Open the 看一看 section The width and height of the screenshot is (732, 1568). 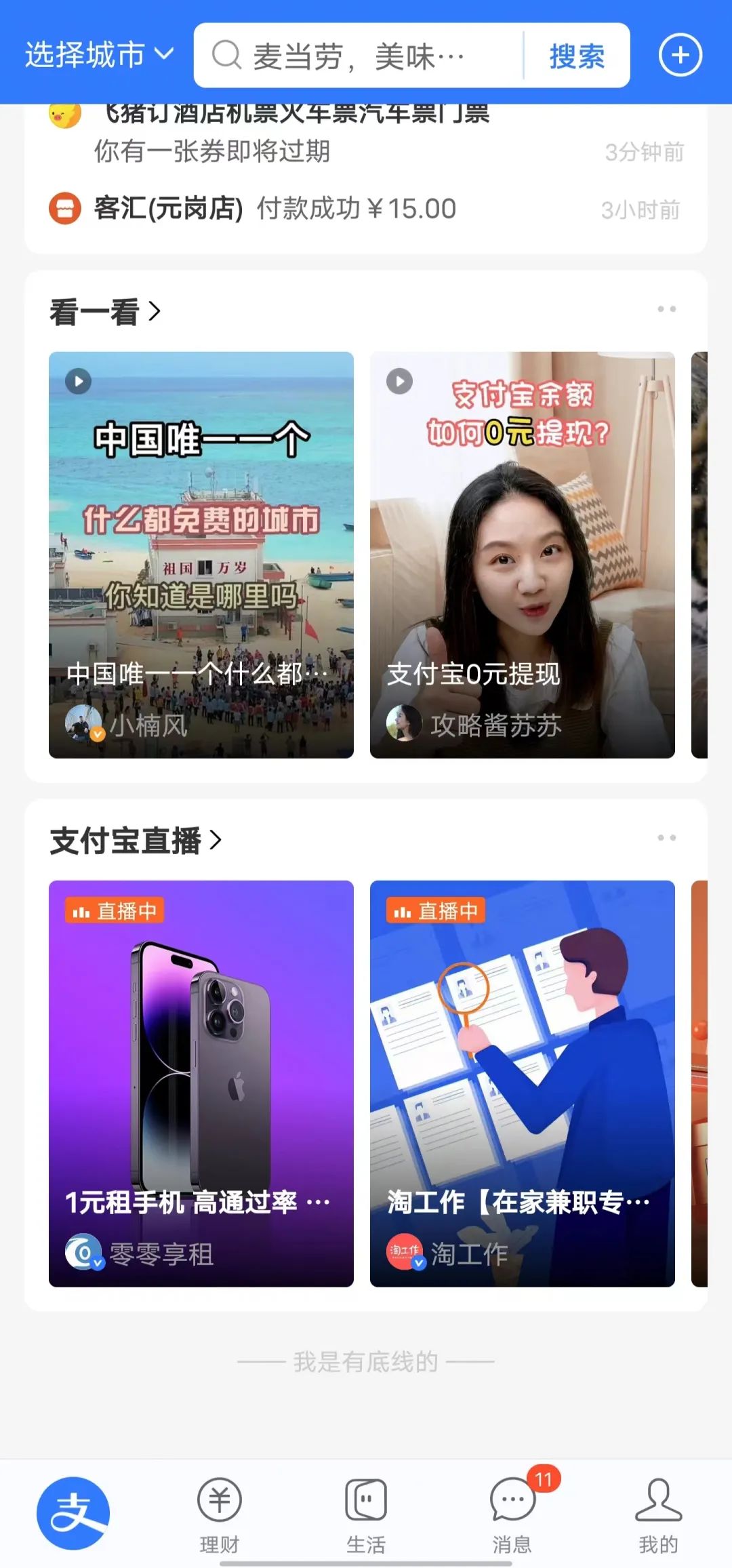[x=105, y=312]
